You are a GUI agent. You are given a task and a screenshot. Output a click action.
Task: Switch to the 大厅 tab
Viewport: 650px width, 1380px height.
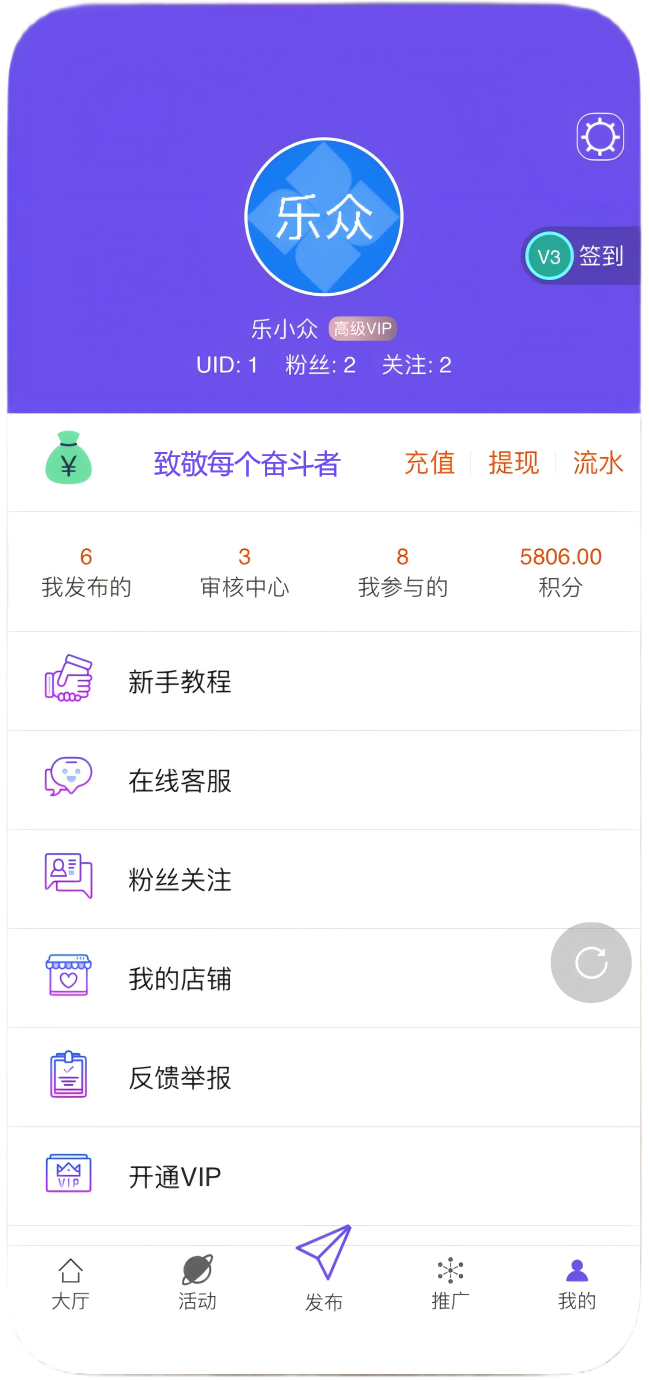[70, 1284]
